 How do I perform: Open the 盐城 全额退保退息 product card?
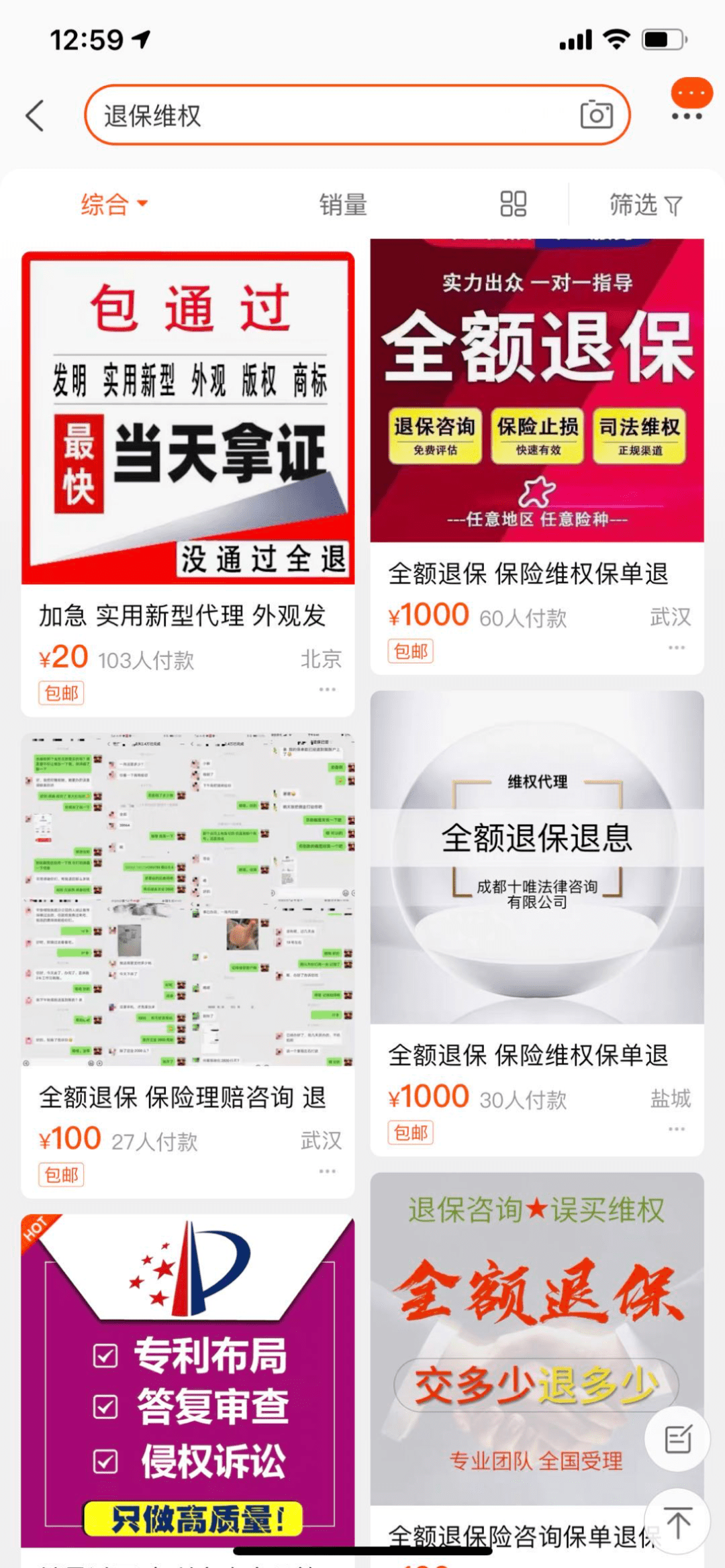coord(537,923)
